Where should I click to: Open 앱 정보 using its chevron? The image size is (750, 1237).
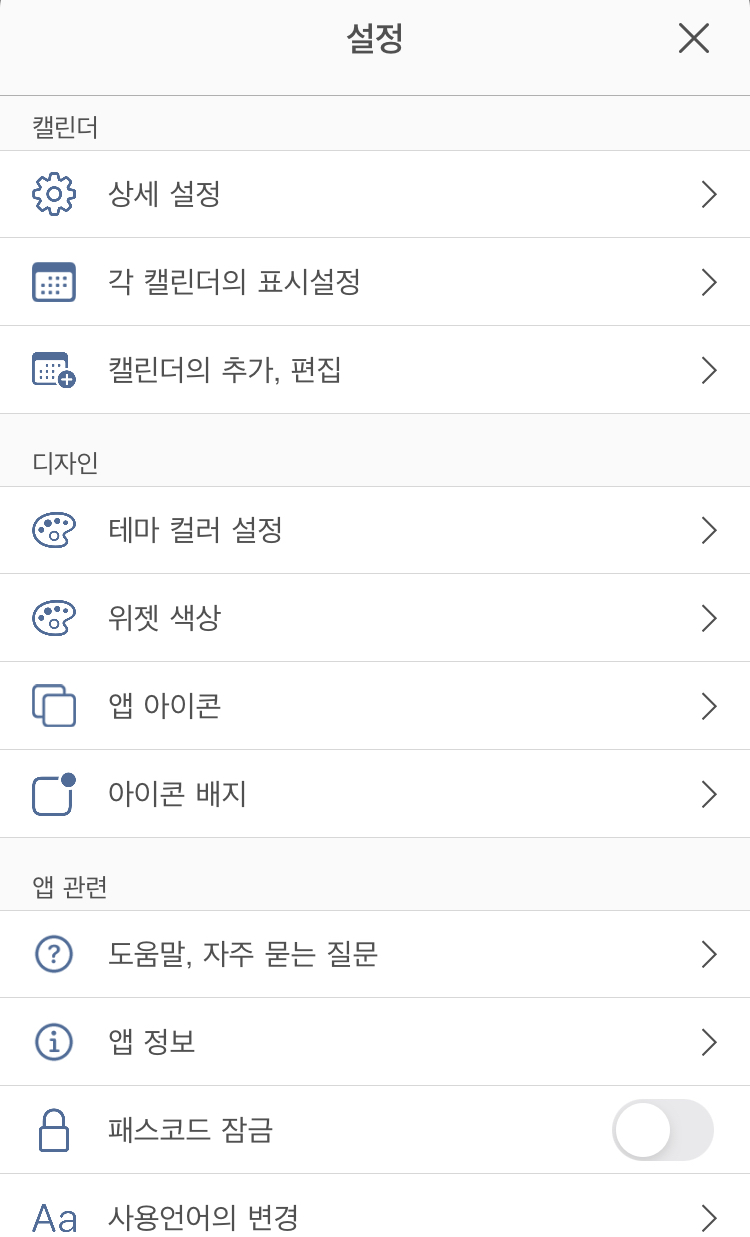pyautogui.click(x=710, y=1041)
